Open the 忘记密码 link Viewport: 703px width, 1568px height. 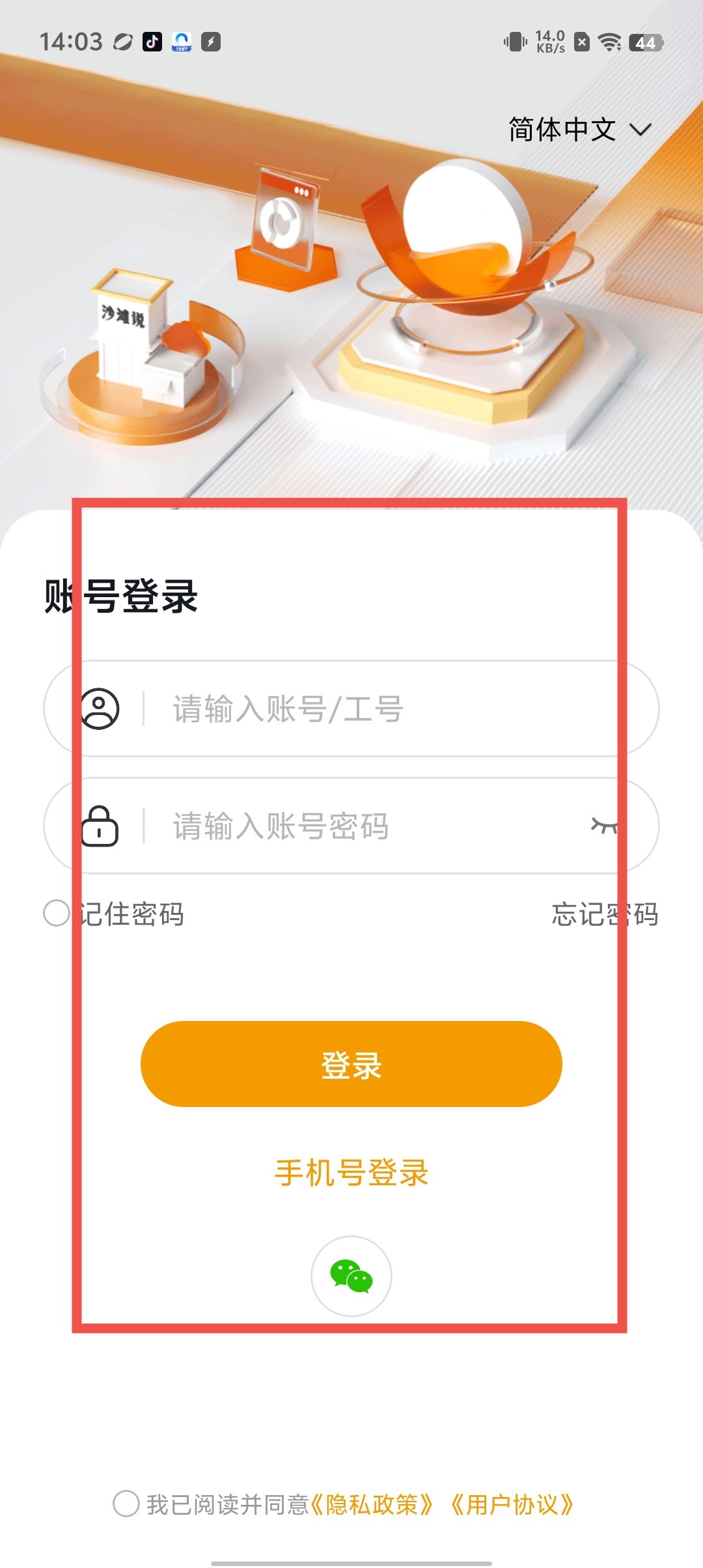click(605, 914)
